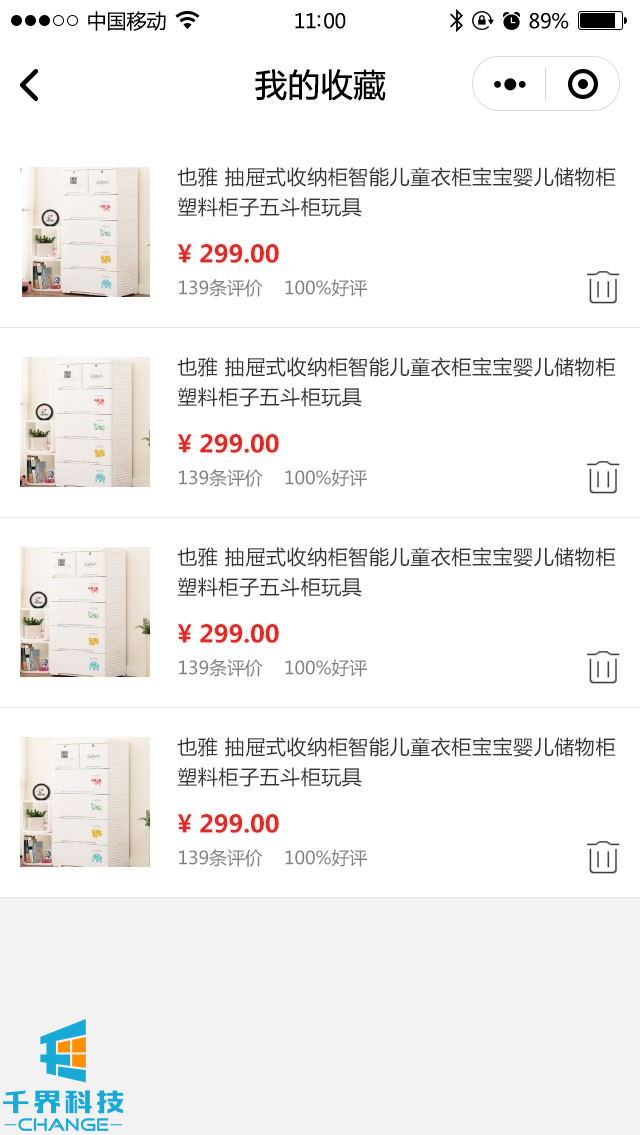Select the third 也雅 storage cabinet product
This screenshot has width=640, height=1135.
coord(395,573)
